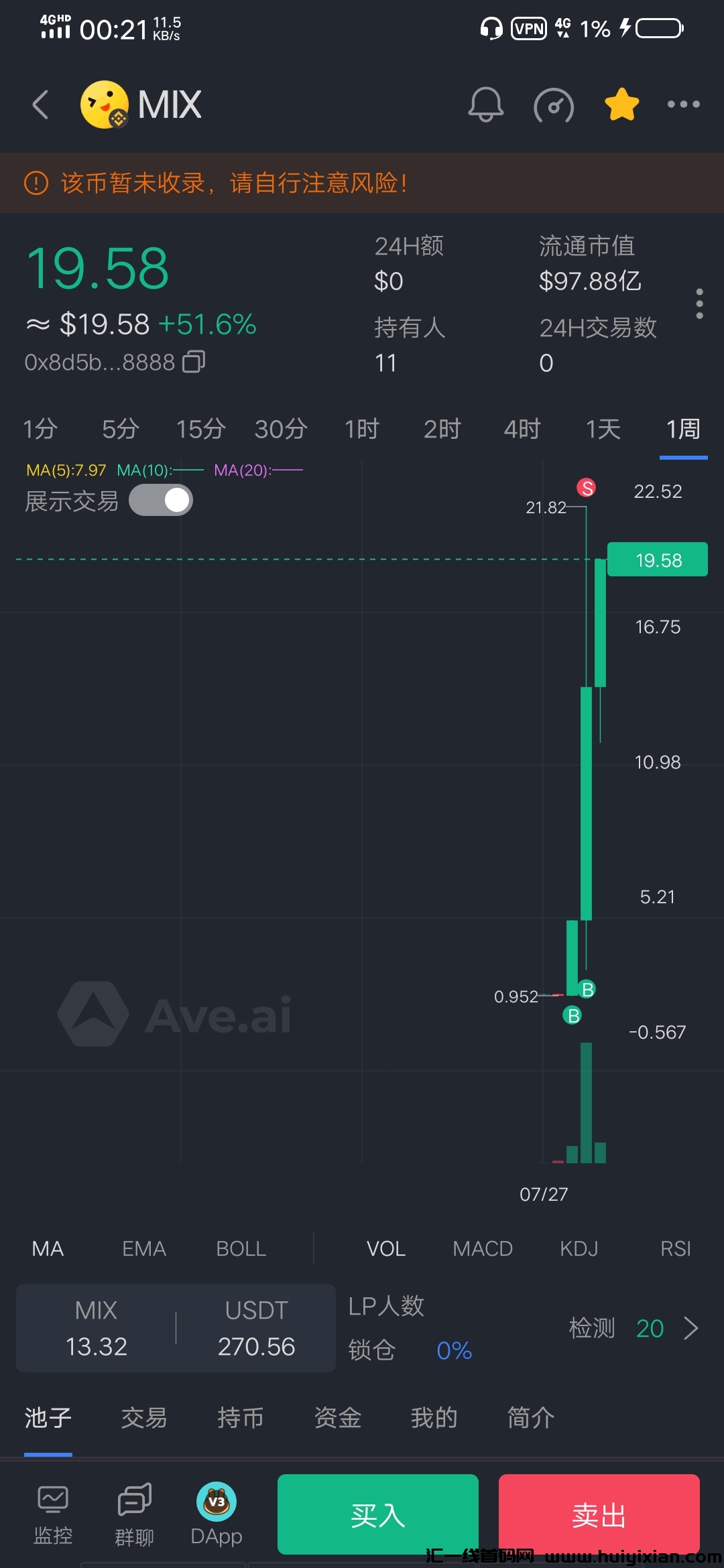
Task: Remove MIX from favorites star
Action: point(621,105)
